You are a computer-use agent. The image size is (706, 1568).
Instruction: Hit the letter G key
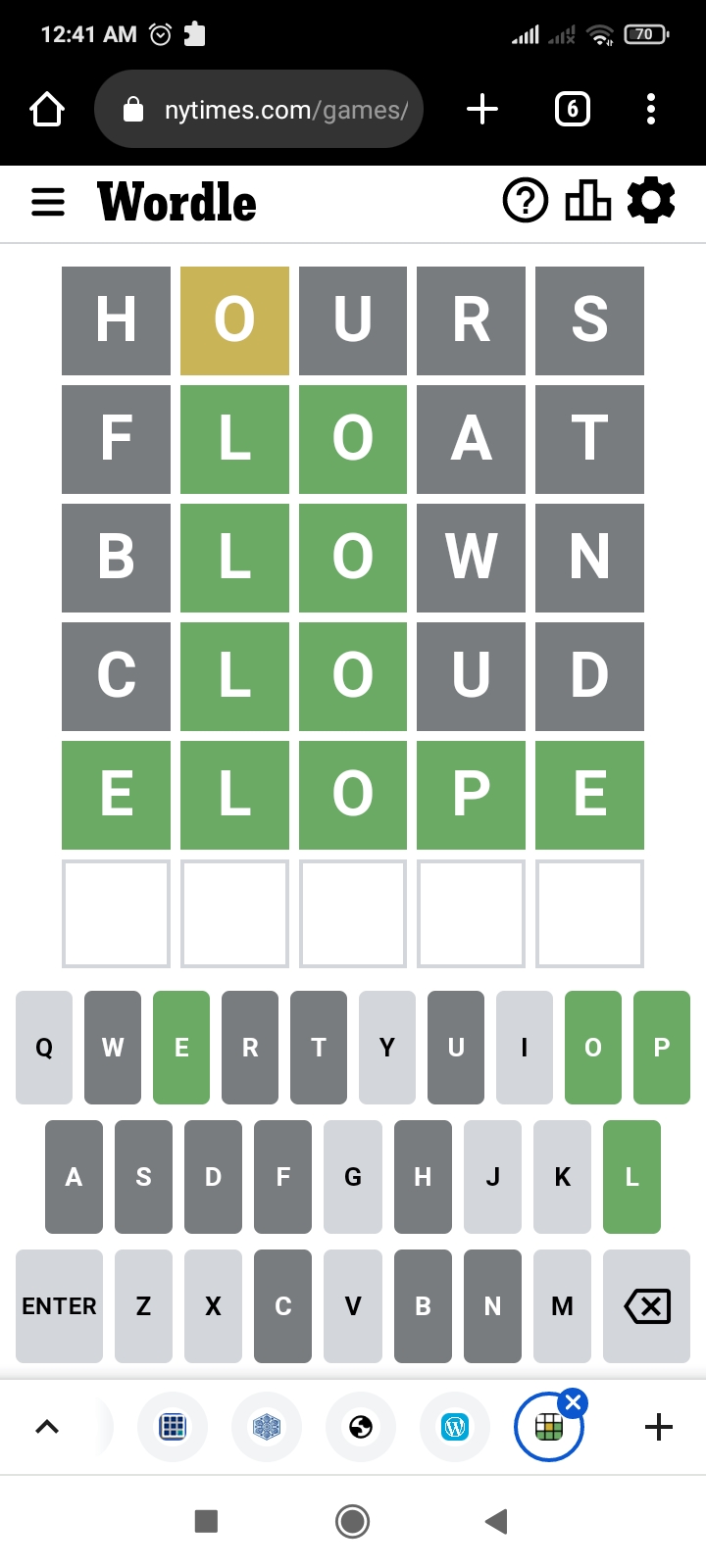pos(353,1177)
